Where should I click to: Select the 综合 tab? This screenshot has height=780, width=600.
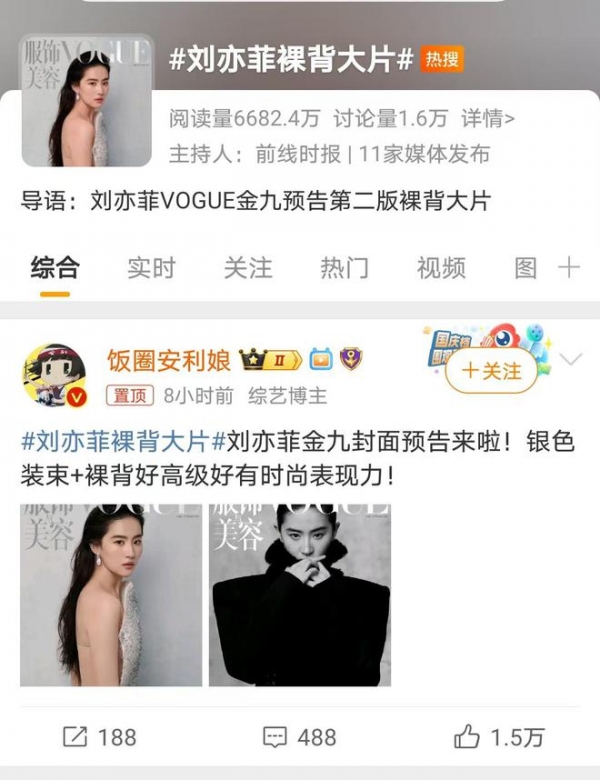(x=54, y=267)
